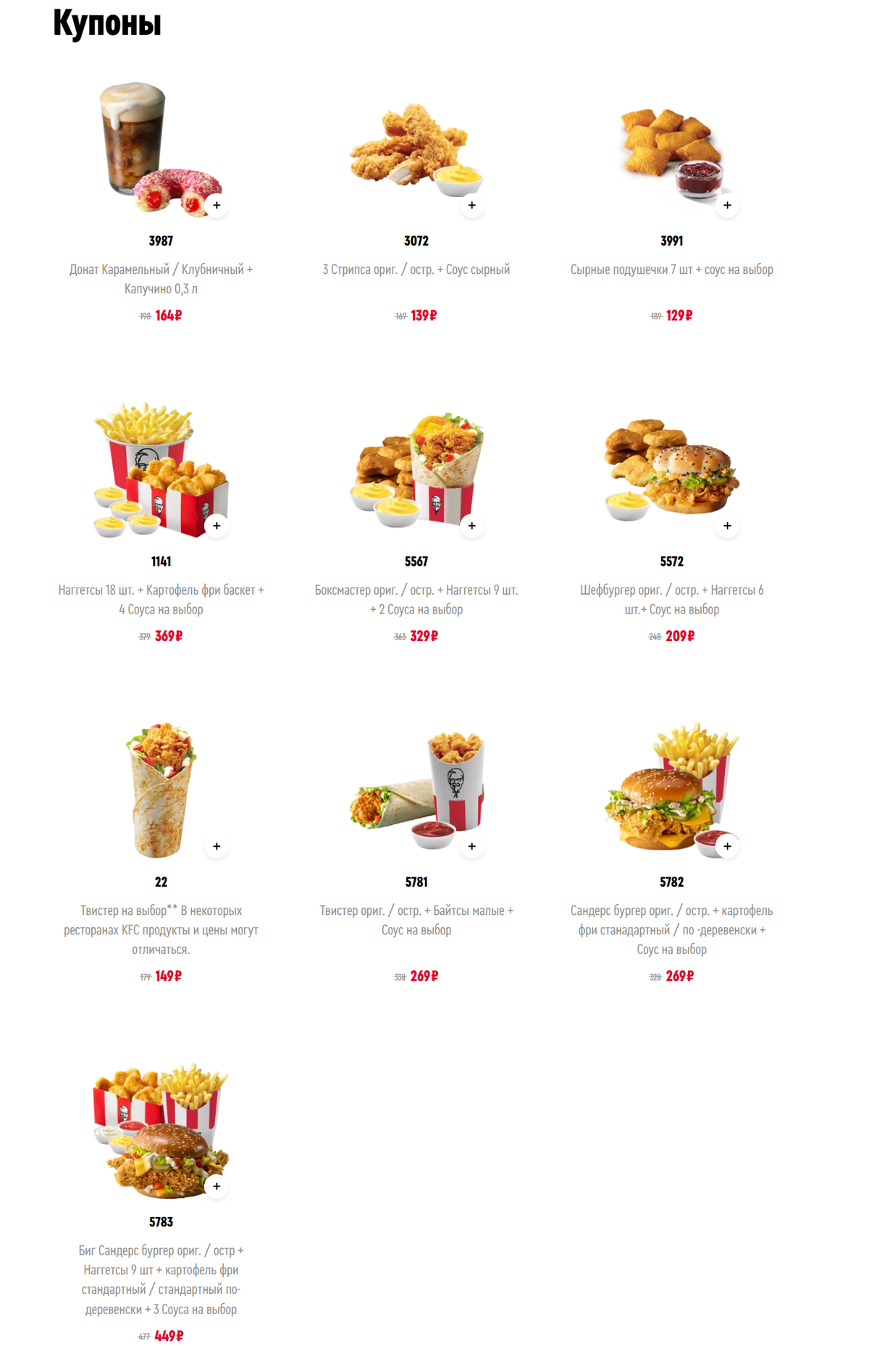869x1372 pixels.
Task: Add coupon 22 Twister of choice
Action: click(217, 847)
